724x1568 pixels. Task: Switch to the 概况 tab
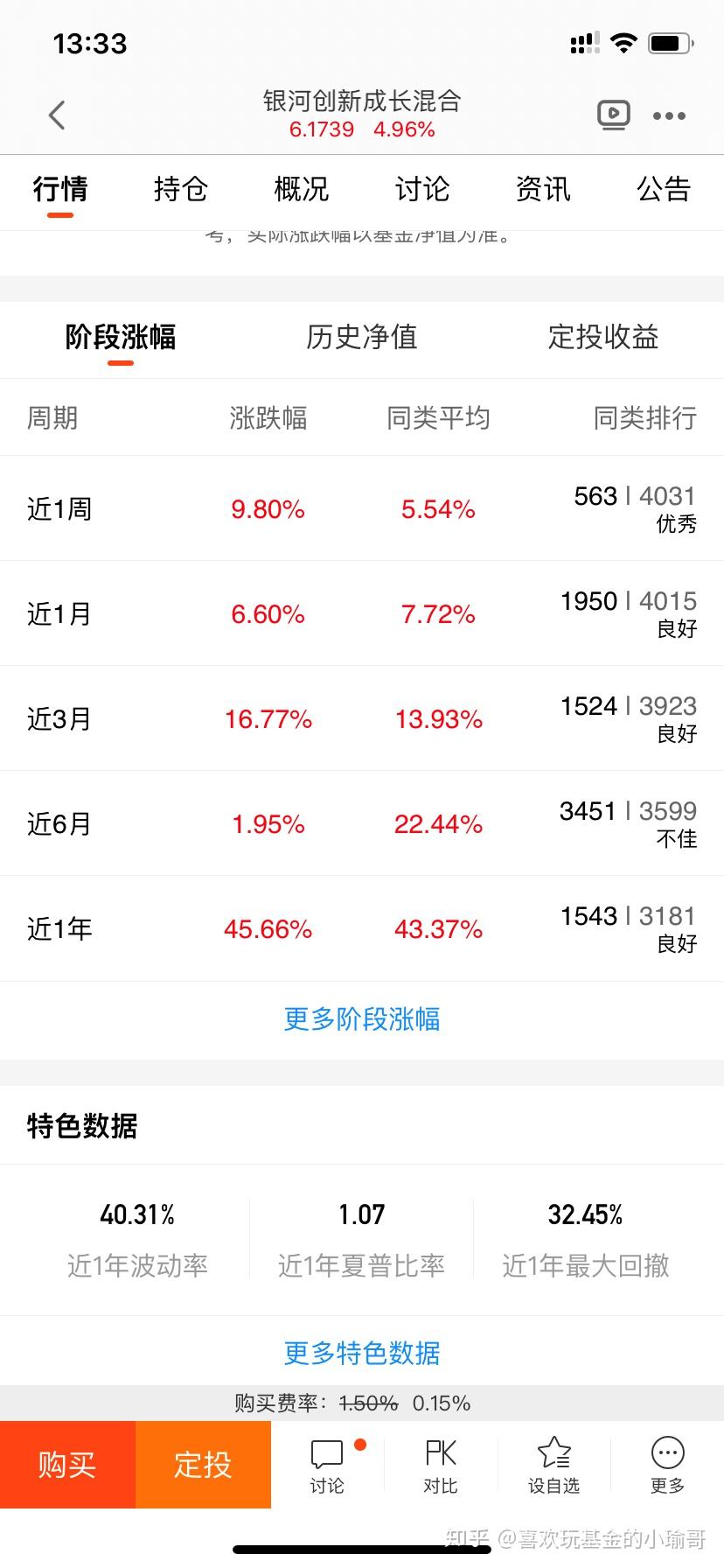pos(301,189)
